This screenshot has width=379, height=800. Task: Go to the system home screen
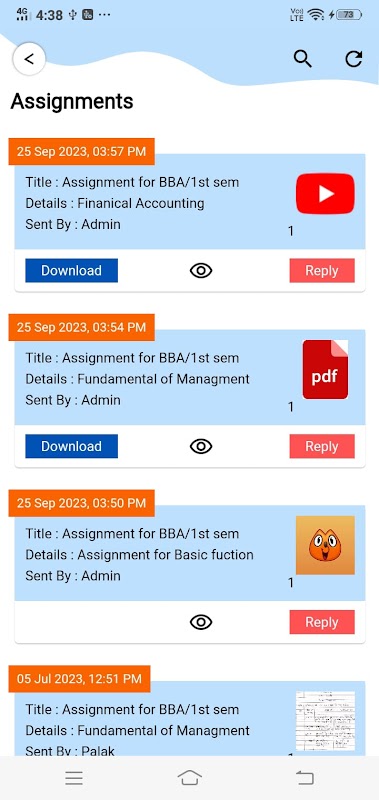coord(189,778)
